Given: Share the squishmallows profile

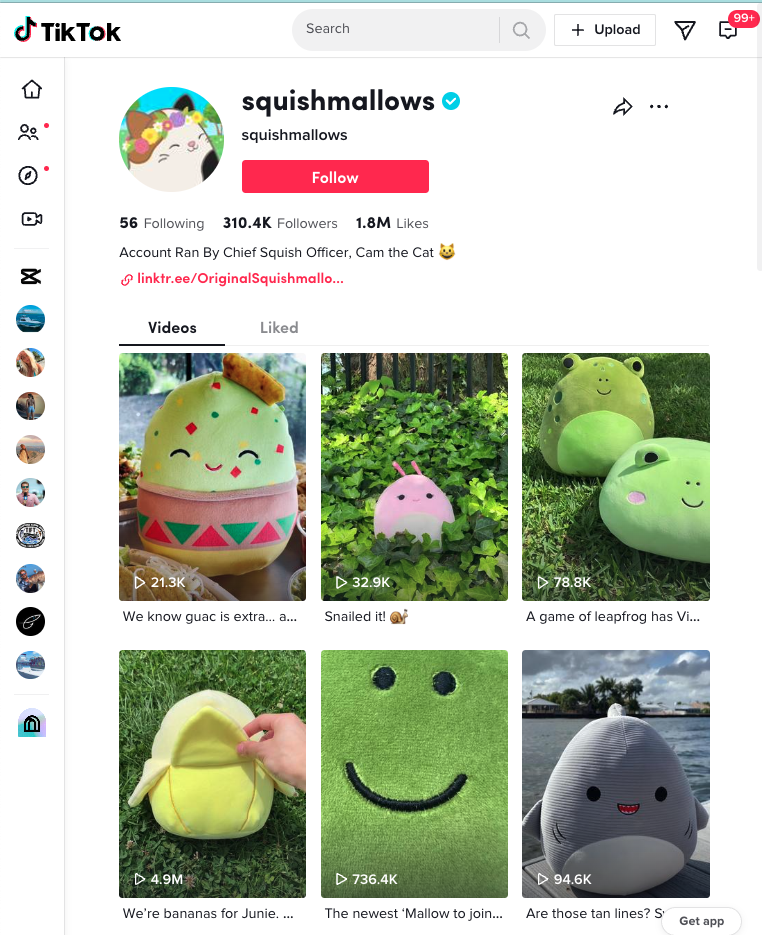Looking at the screenshot, I should (x=623, y=107).
